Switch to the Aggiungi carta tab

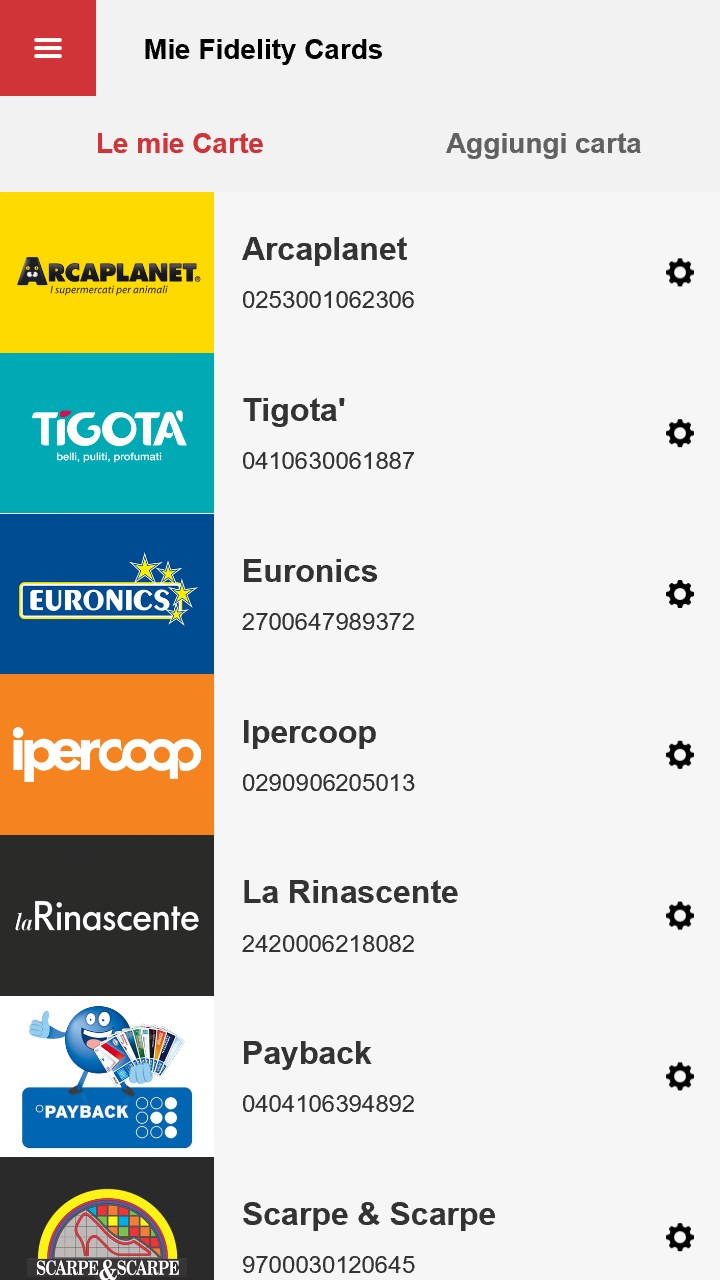point(543,144)
